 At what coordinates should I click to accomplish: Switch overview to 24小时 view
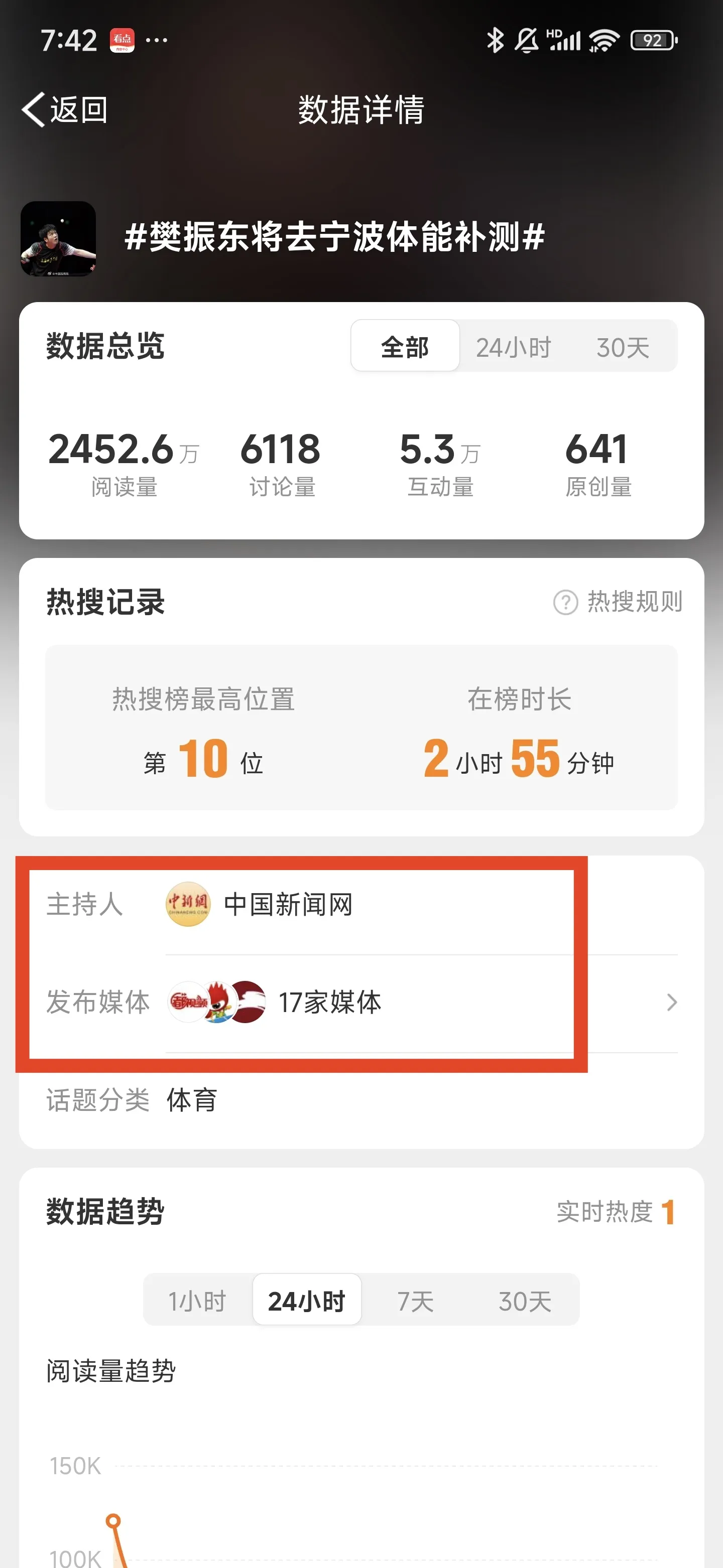coord(515,346)
